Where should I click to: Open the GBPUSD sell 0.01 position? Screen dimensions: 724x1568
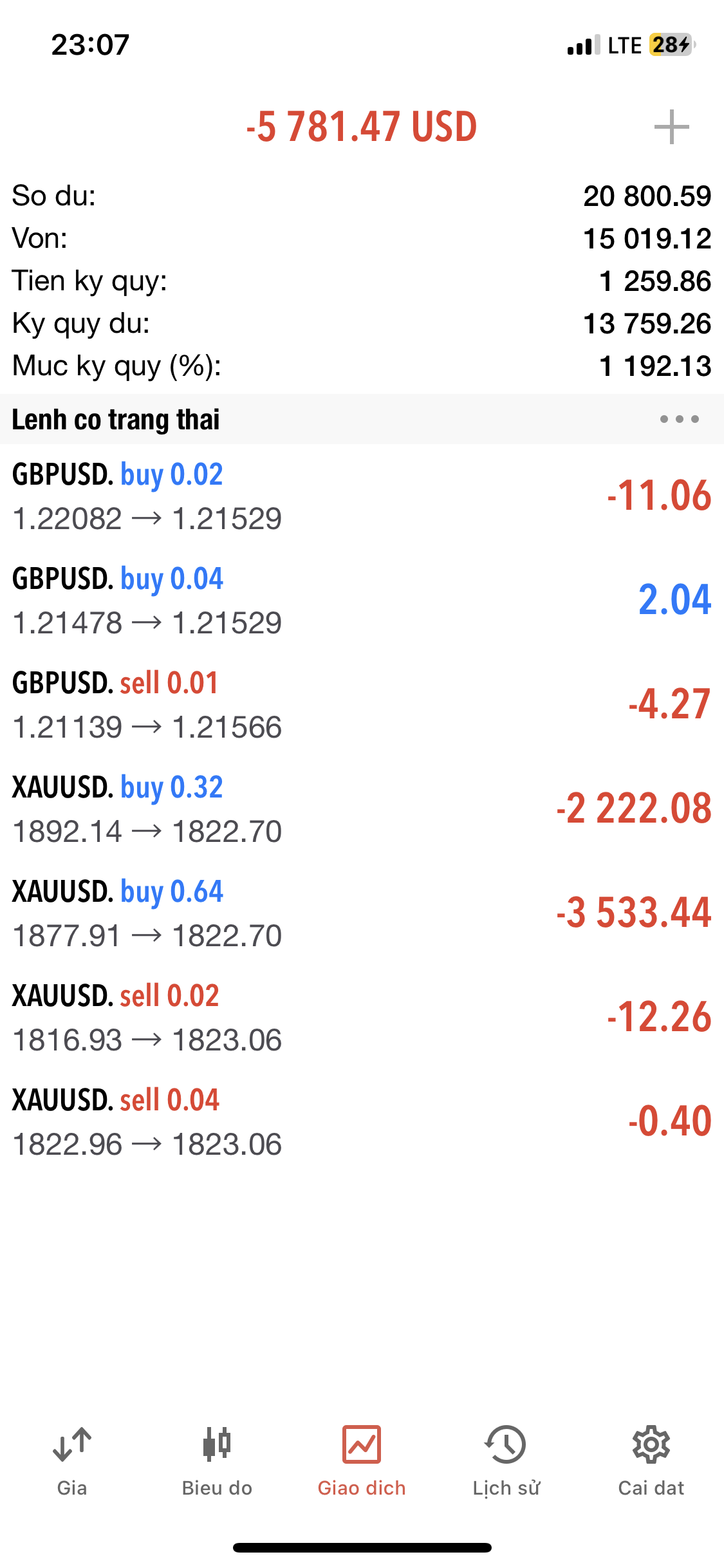click(360, 705)
